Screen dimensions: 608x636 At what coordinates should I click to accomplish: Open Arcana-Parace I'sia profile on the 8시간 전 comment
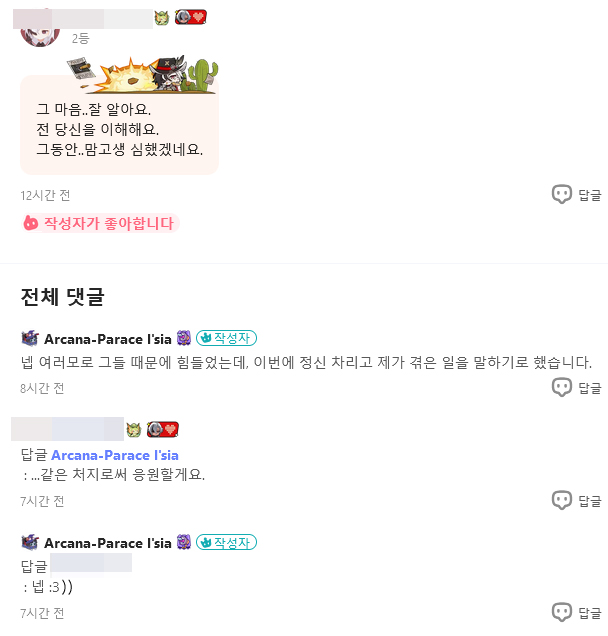[x=107, y=338]
